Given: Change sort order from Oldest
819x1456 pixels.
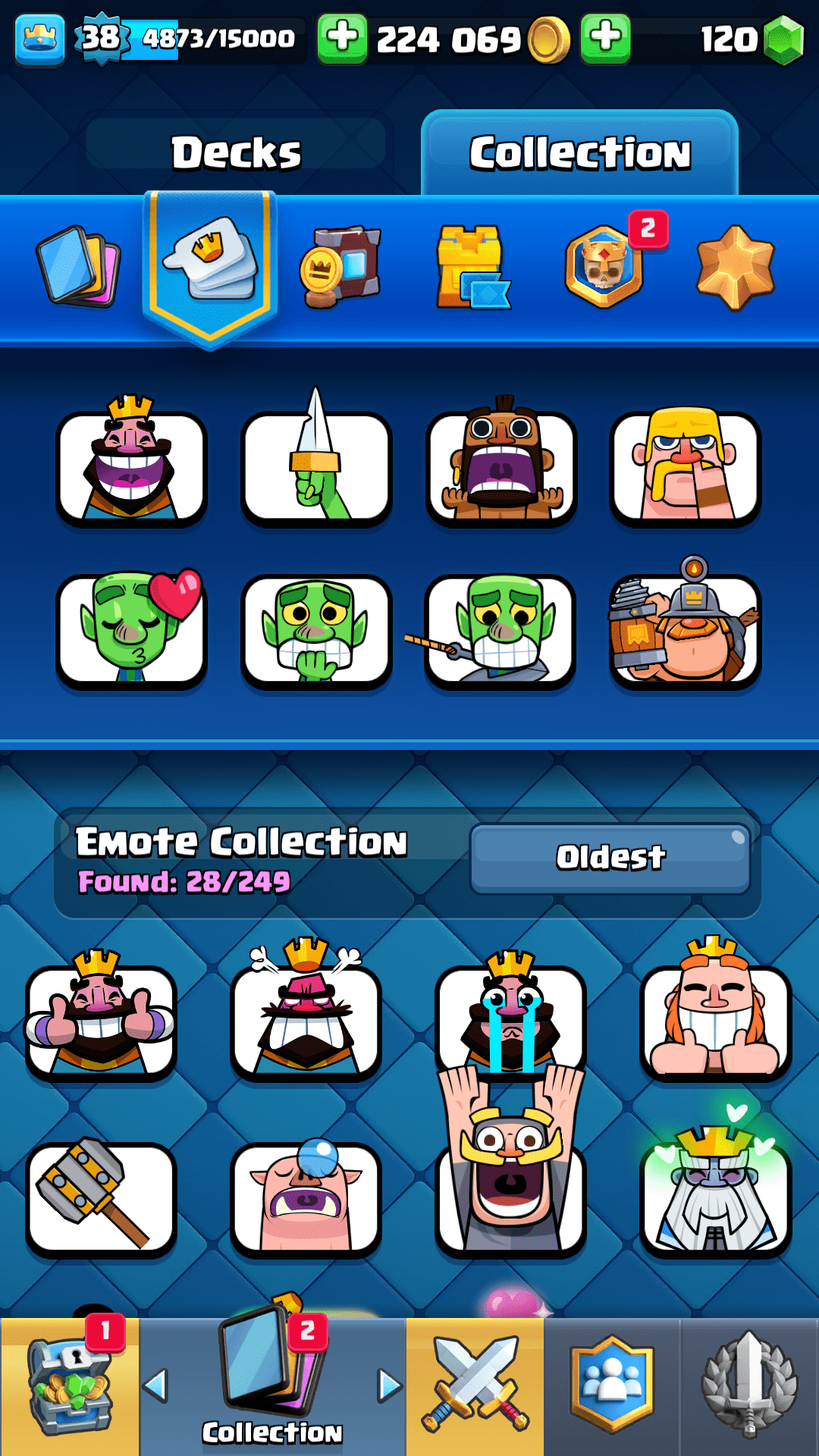Looking at the screenshot, I should (610, 858).
